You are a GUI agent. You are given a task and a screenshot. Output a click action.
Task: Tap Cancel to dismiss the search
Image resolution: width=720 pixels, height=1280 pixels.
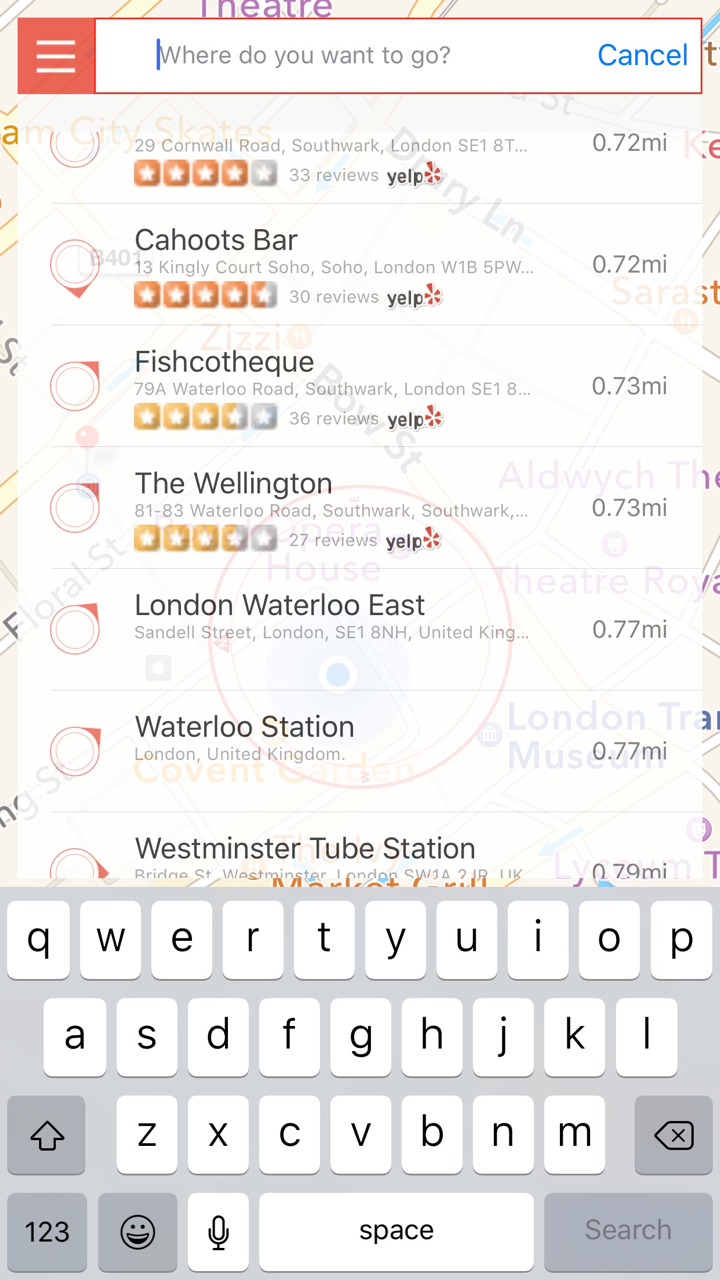642,55
